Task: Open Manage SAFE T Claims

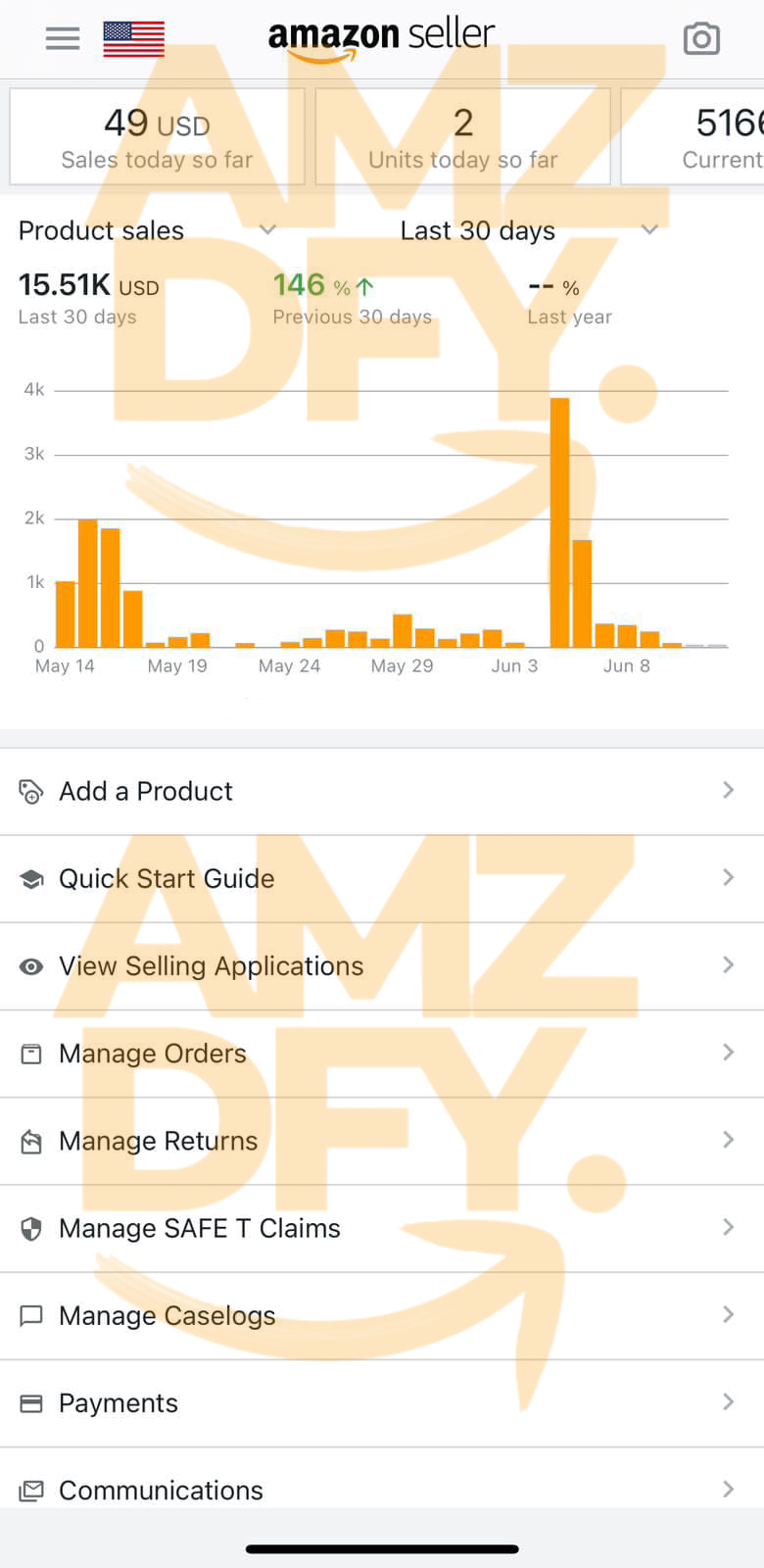Action: point(381,1228)
